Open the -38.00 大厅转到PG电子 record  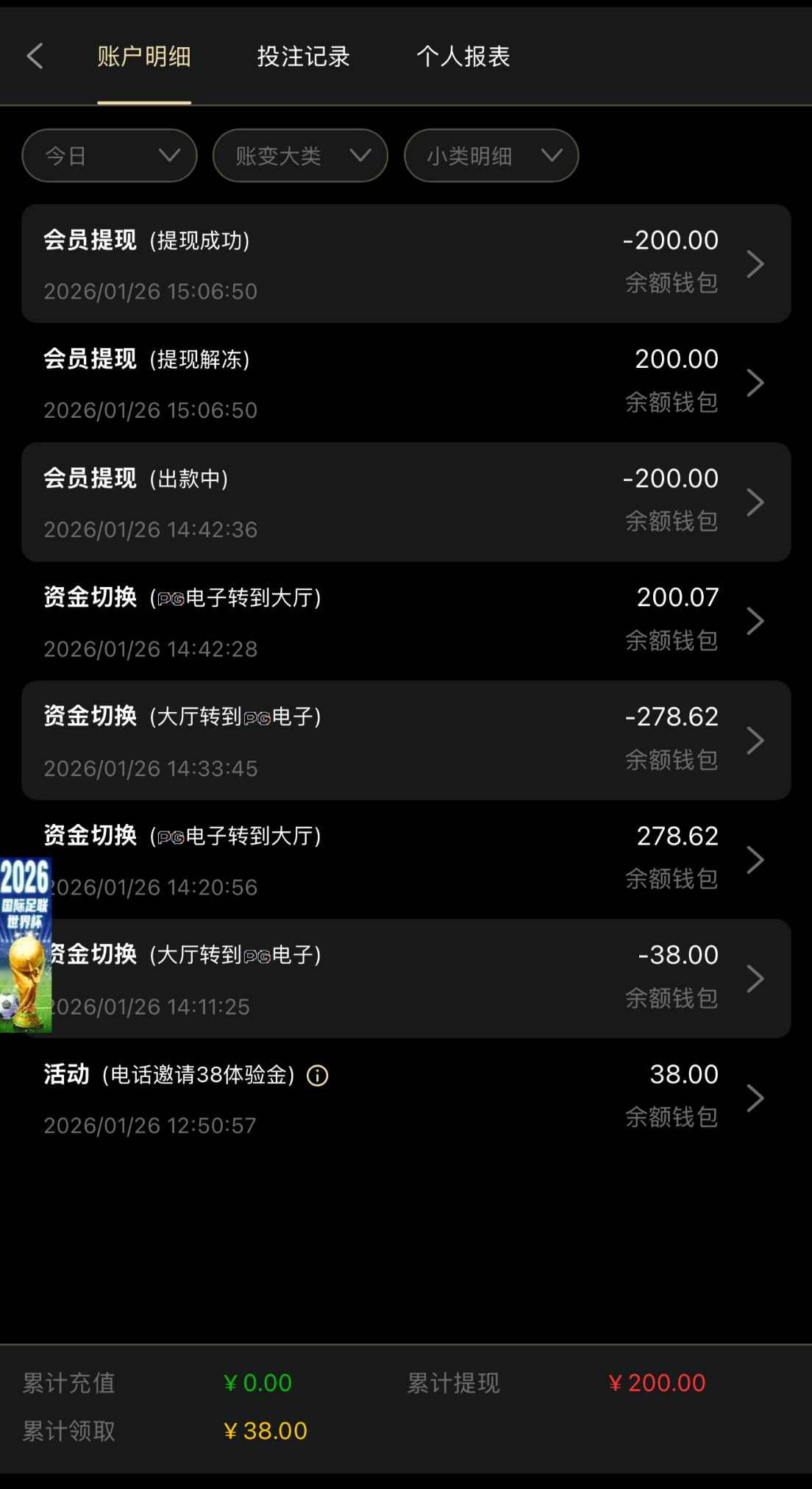tap(406, 978)
